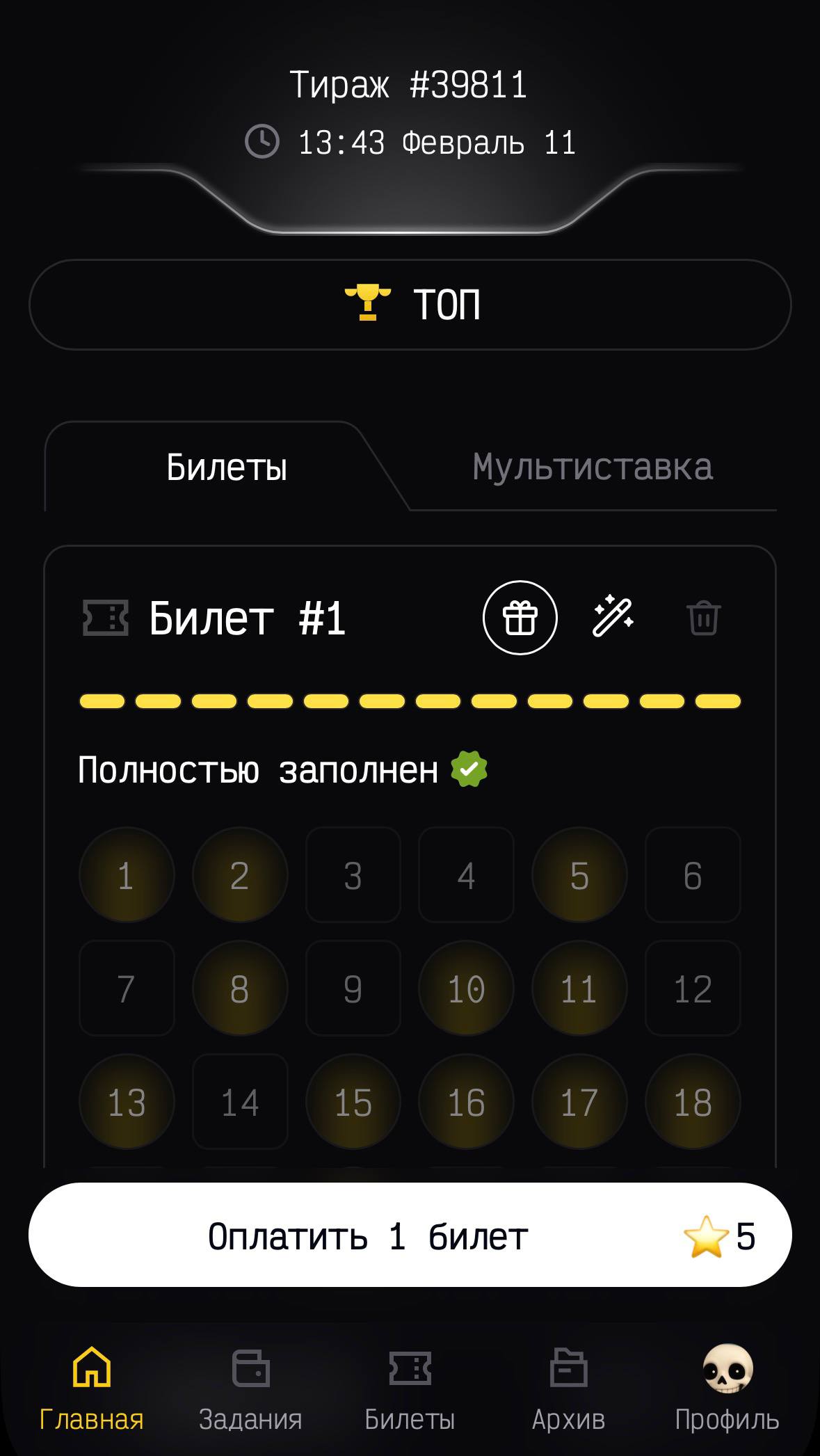Open the ТОП leaderboard

[x=410, y=302]
